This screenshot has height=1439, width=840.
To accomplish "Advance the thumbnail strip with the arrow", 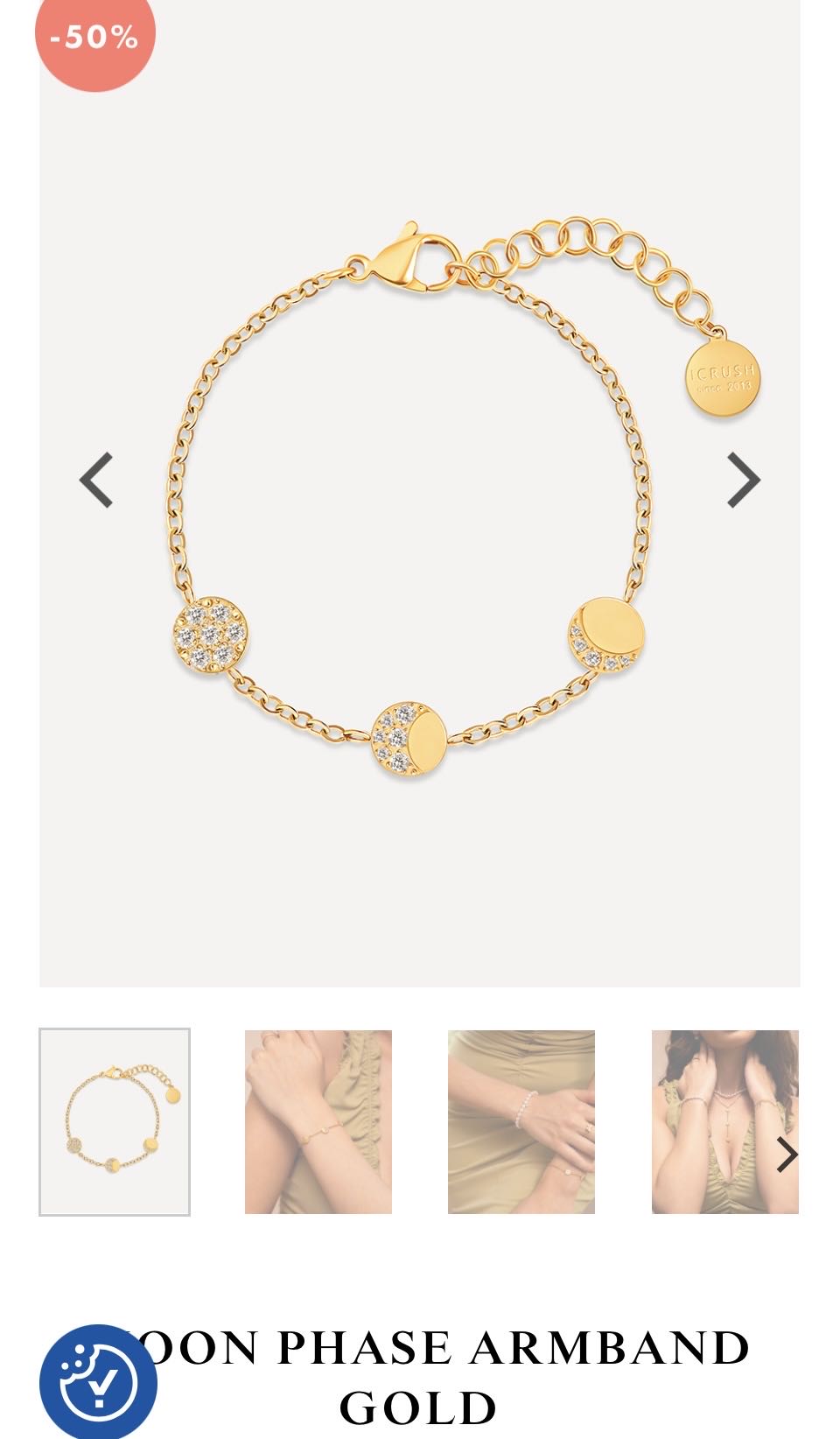I will 787,1155.
